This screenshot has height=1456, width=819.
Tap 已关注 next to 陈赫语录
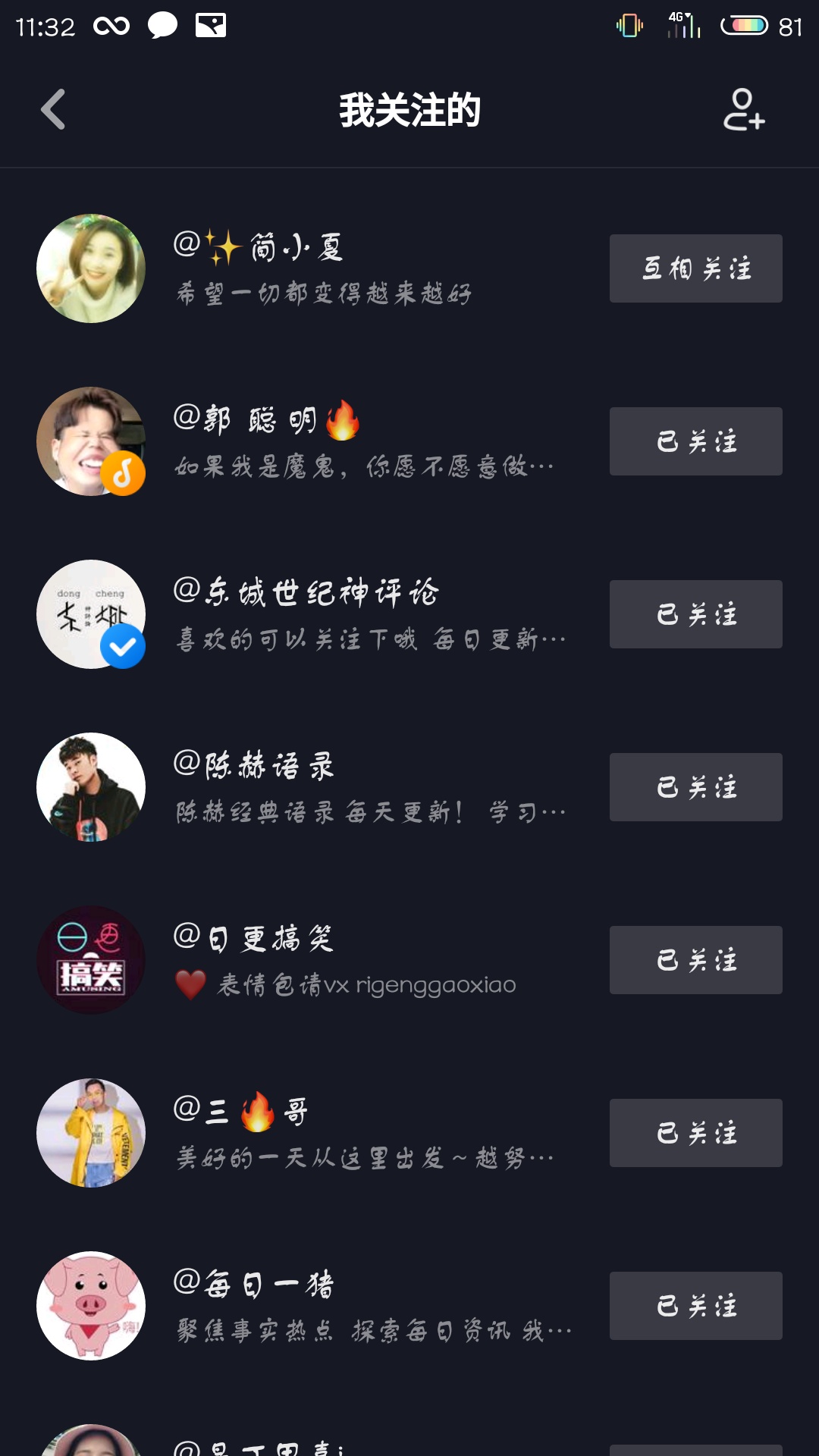click(x=695, y=787)
